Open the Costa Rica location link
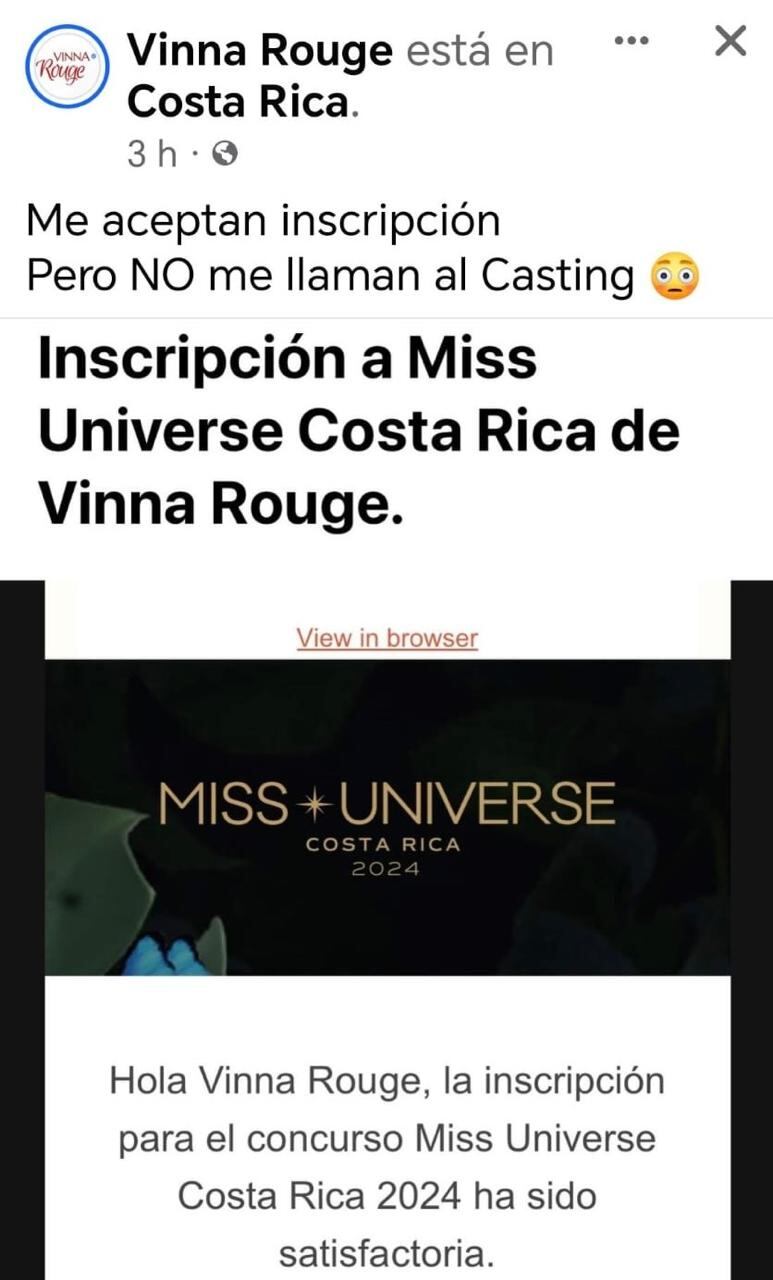 240,102
